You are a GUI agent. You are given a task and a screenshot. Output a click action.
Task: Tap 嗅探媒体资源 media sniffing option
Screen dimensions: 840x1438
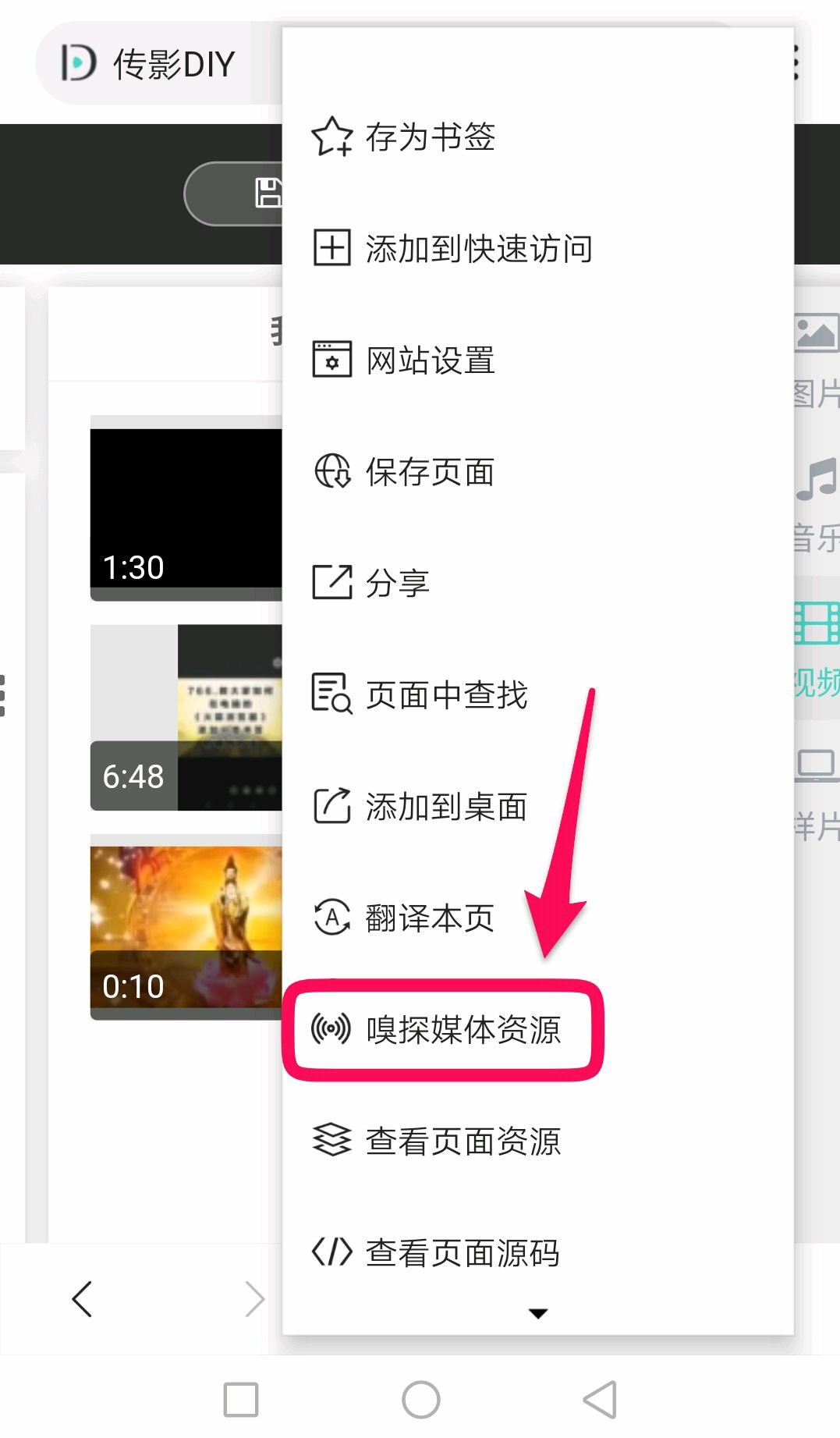[x=462, y=1030]
